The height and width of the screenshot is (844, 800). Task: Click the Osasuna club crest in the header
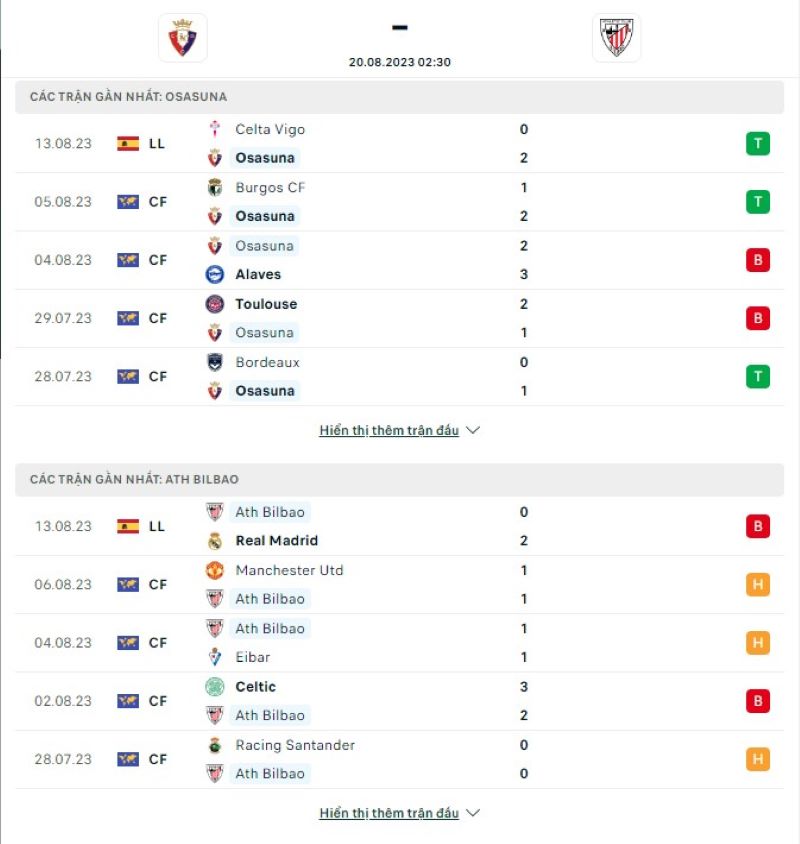pos(182,38)
